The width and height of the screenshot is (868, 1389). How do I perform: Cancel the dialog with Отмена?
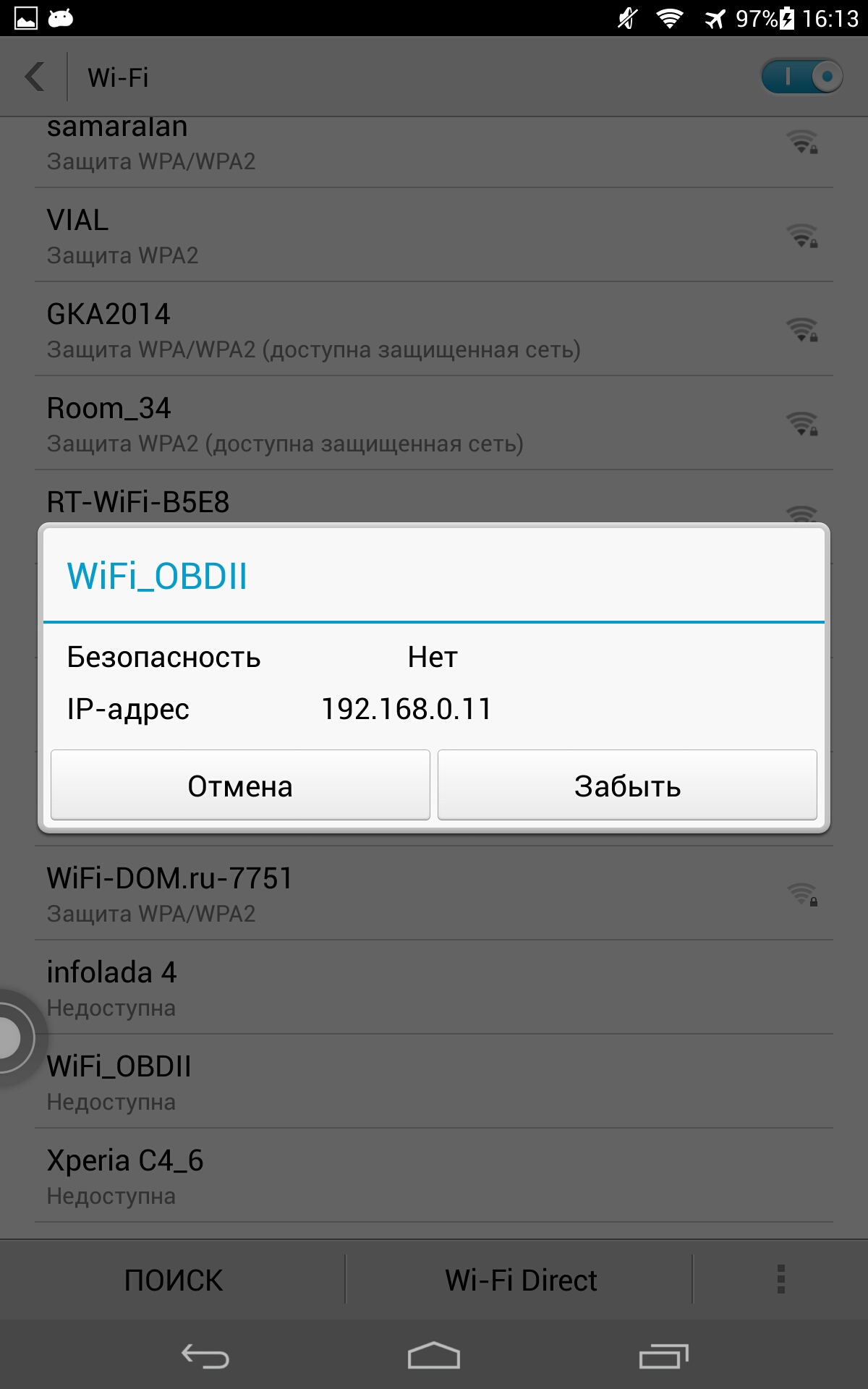pos(240,785)
